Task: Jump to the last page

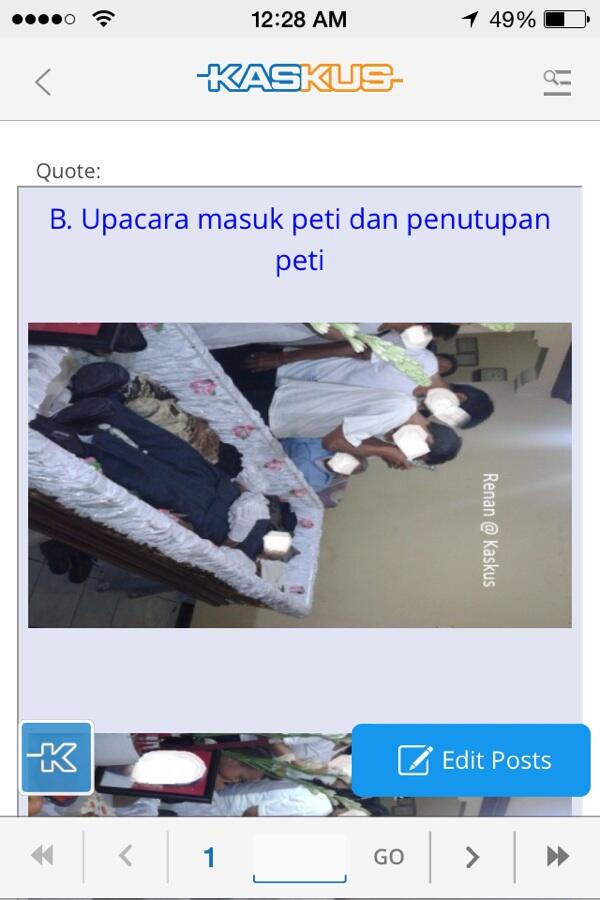Action: (557, 856)
